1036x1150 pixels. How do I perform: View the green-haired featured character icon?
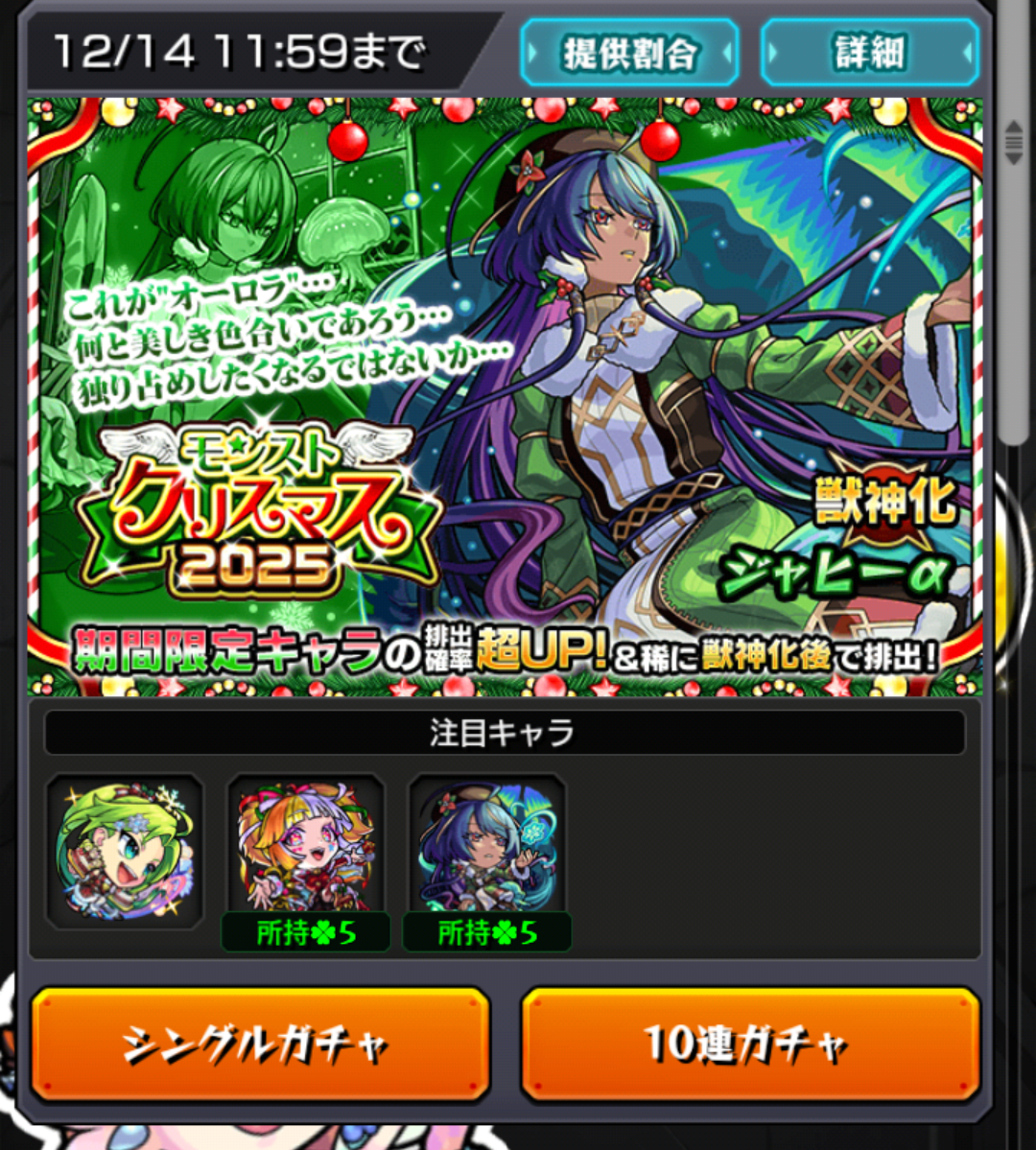pyautogui.click(x=125, y=851)
